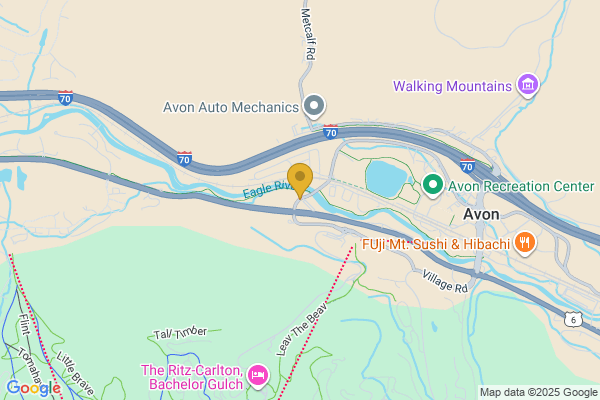The height and width of the screenshot is (400, 600).
Task: Tap the Google logo link
Action: click(x=33, y=387)
